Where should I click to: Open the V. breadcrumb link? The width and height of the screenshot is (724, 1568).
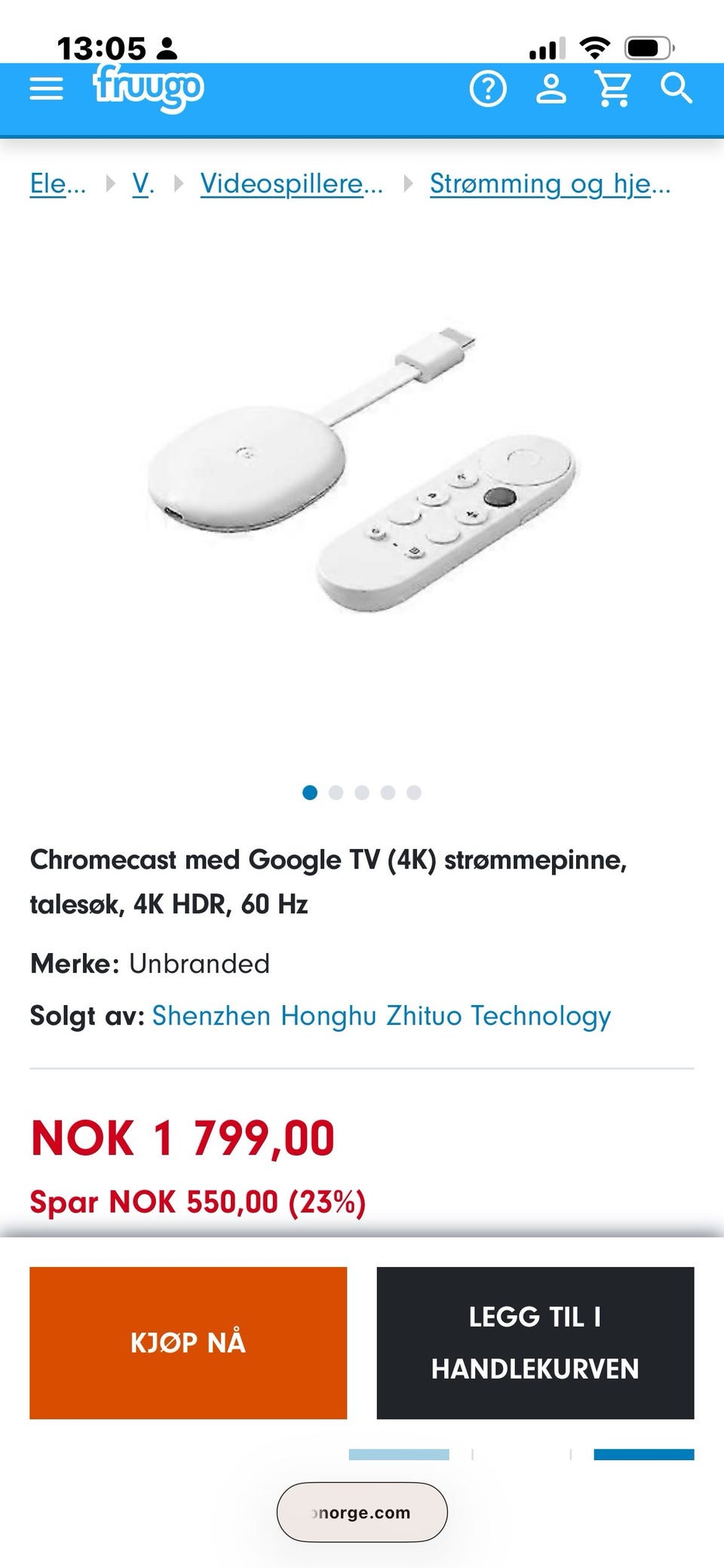[143, 183]
